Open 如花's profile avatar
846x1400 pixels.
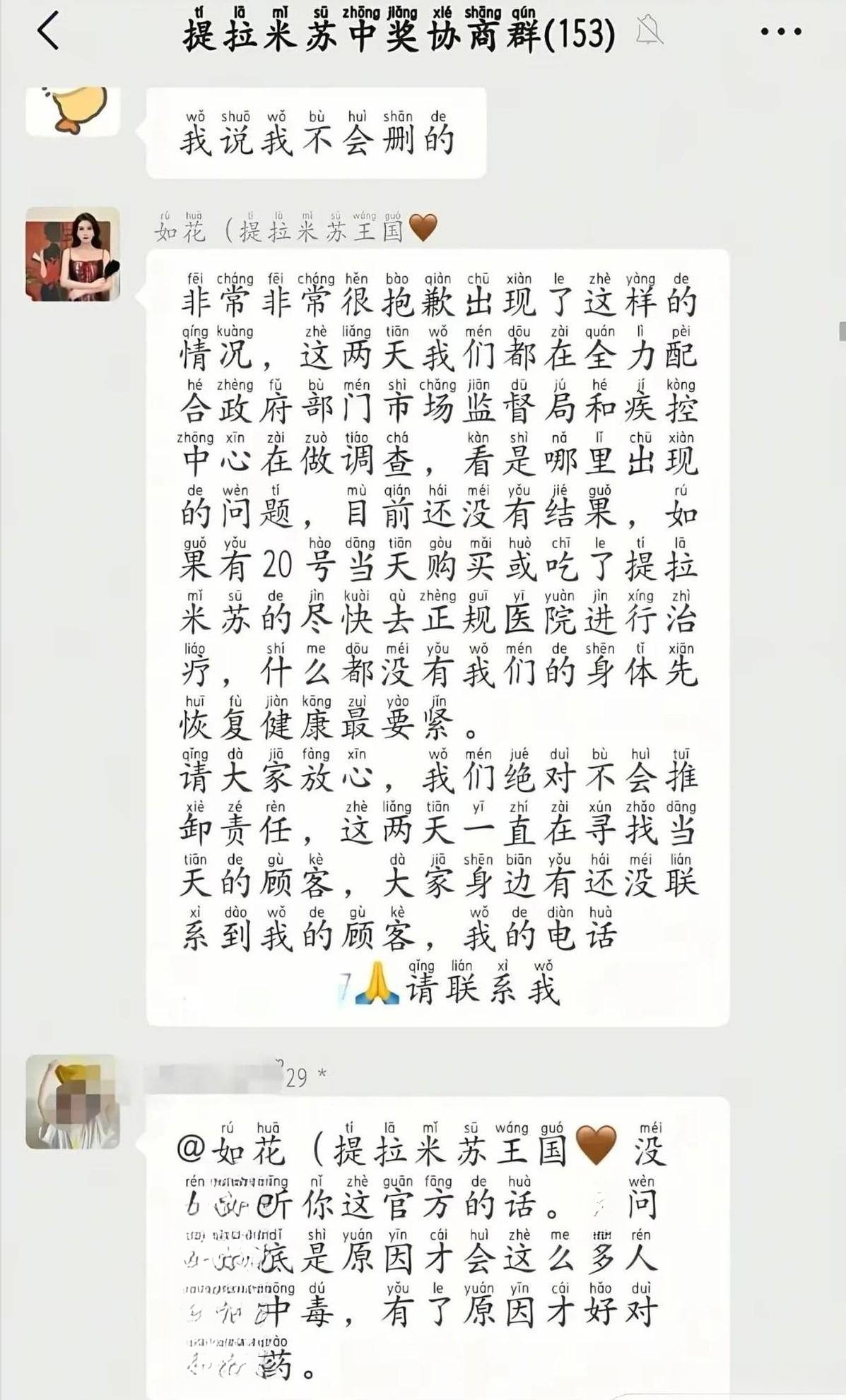click(x=73, y=254)
